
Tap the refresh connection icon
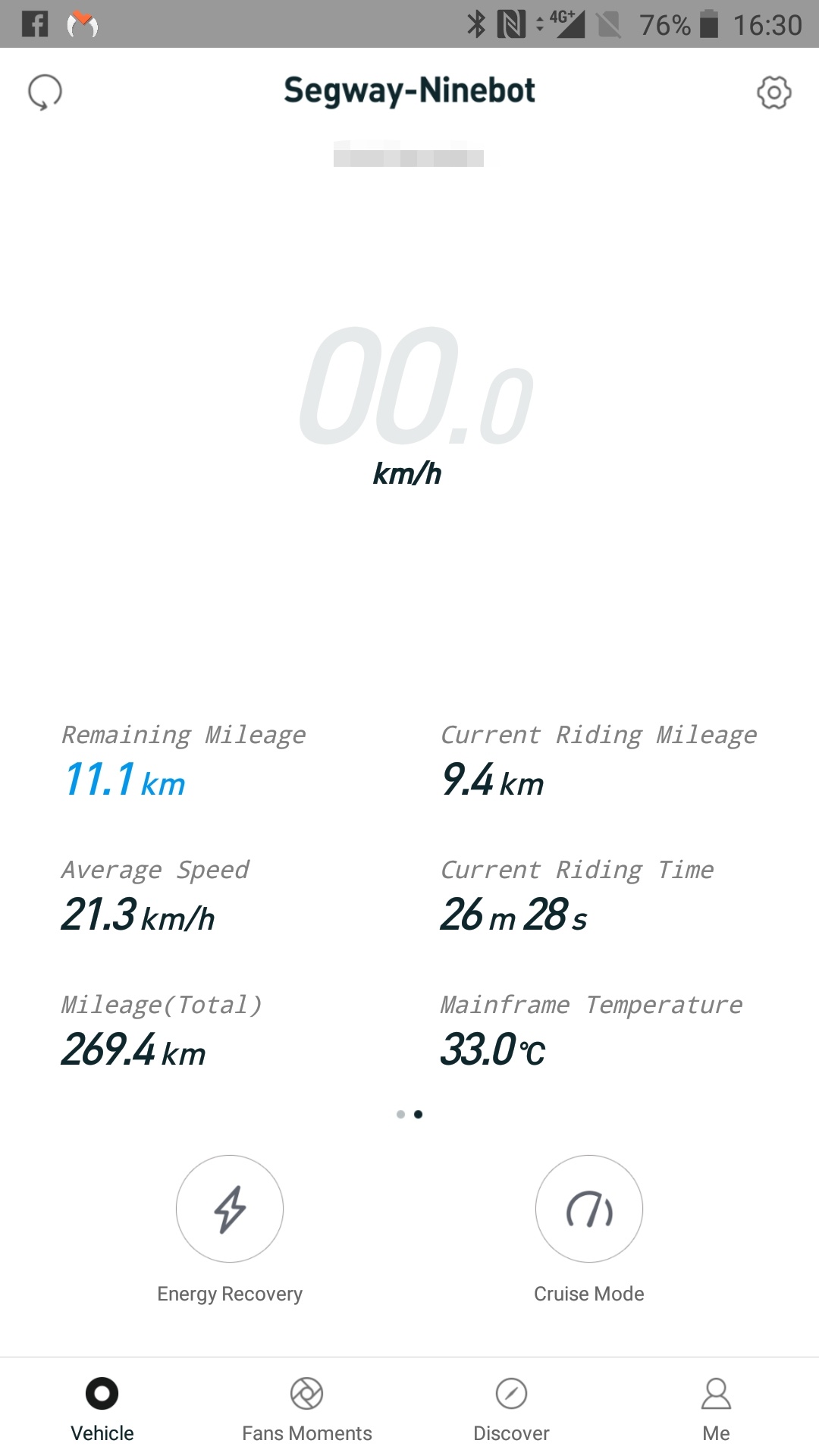[x=45, y=93]
